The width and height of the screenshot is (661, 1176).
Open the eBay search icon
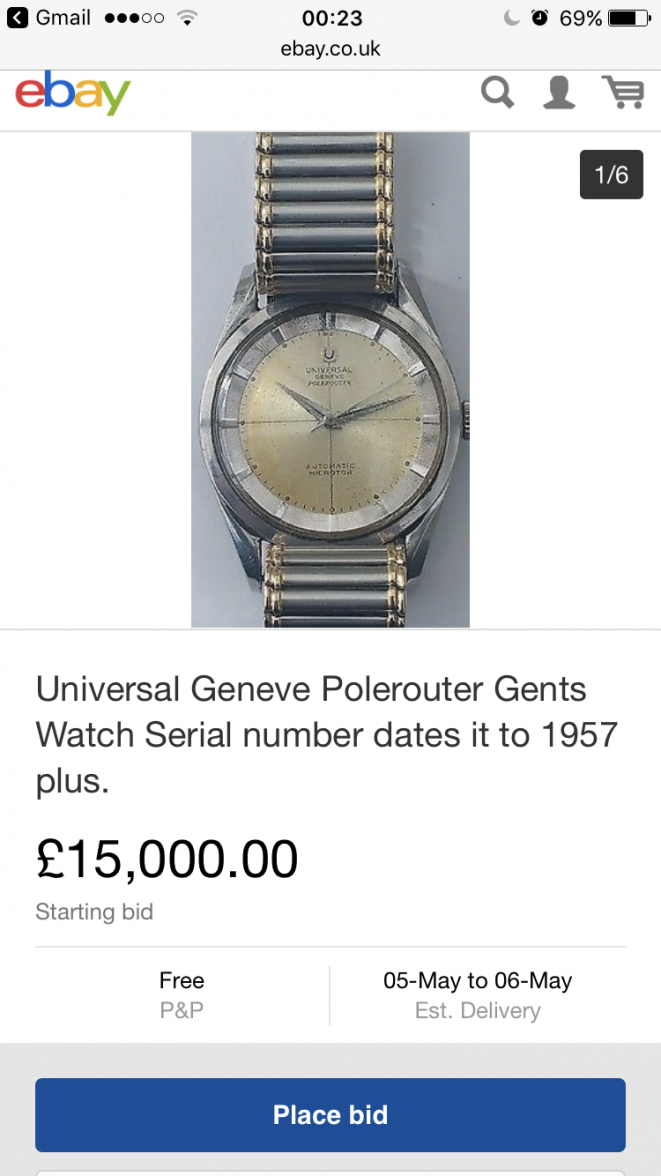coord(497,93)
